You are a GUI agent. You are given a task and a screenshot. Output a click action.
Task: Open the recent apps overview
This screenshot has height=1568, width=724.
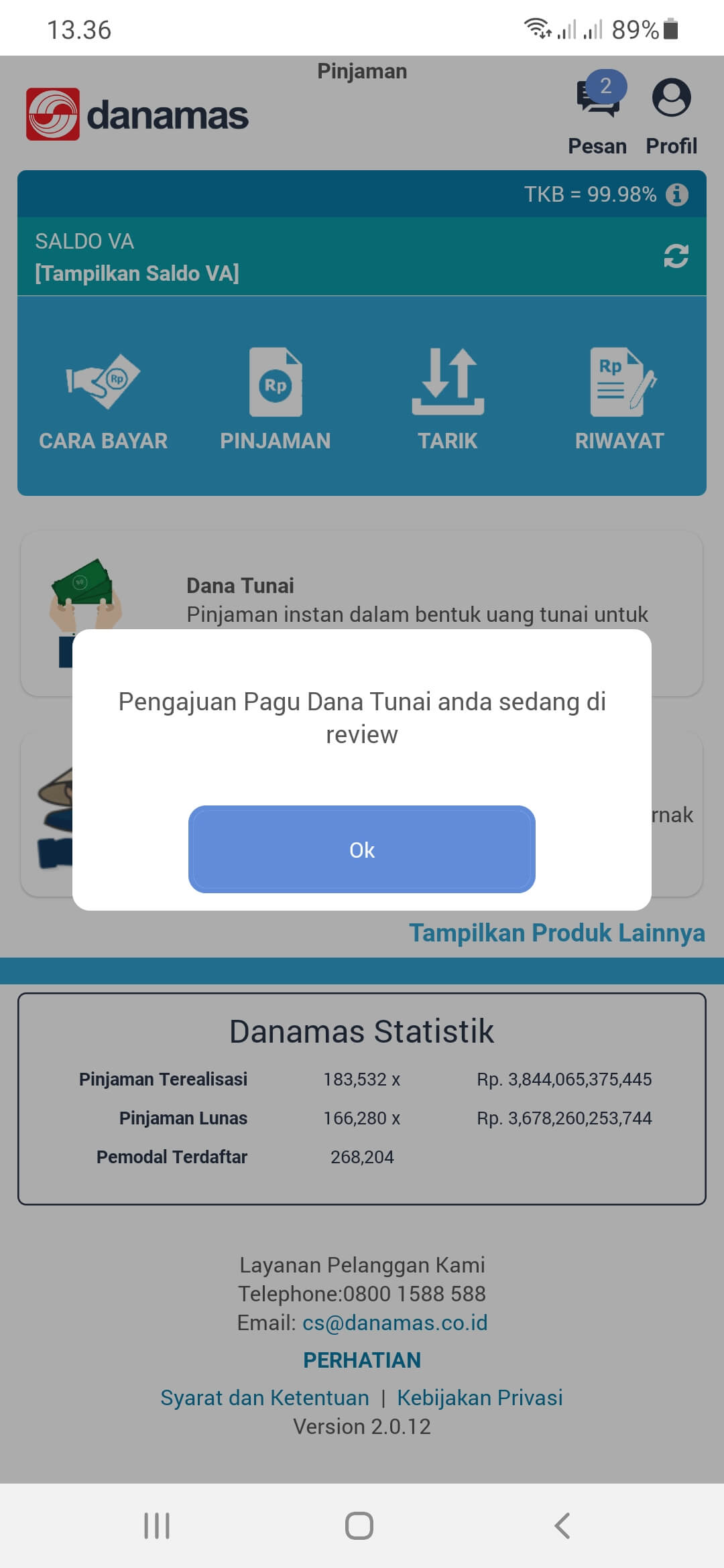click(157, 1526)
